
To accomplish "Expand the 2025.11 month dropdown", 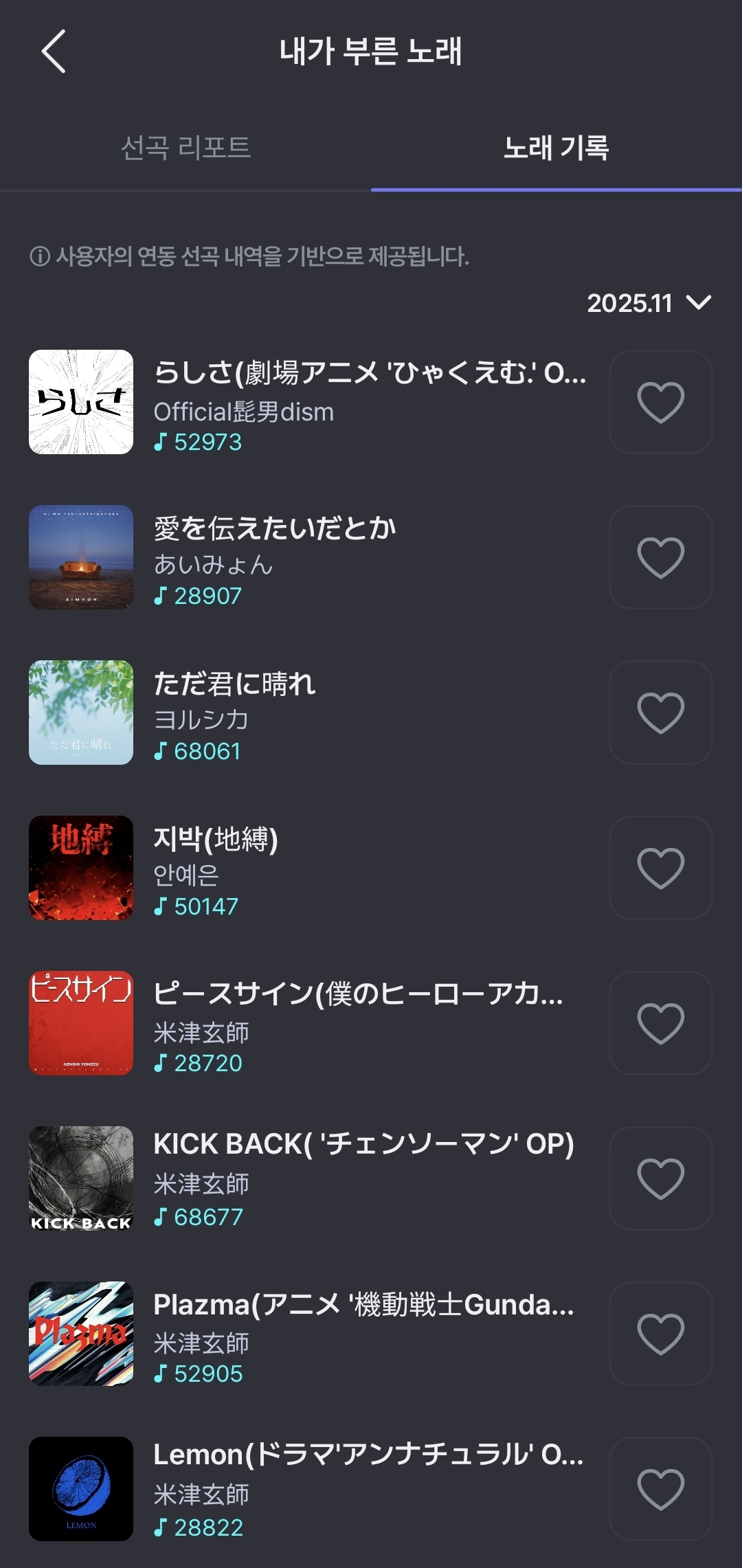I will [649, 303].
